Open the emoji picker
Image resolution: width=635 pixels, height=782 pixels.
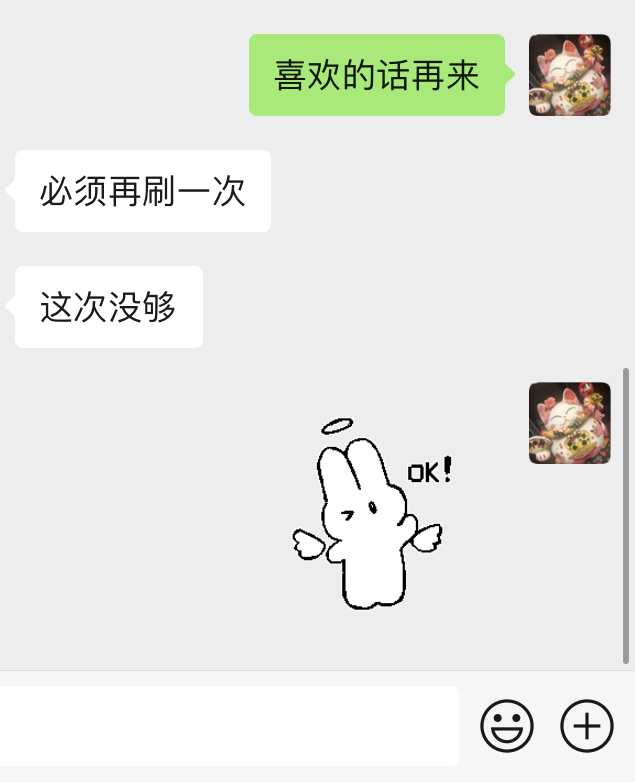[507, 726]
